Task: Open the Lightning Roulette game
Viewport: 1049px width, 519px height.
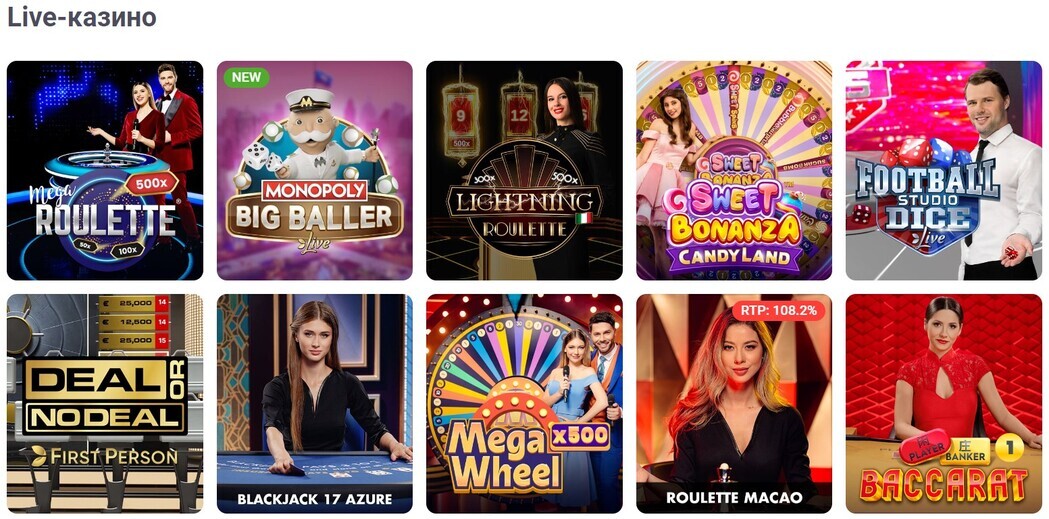Action: pos(524,170)
